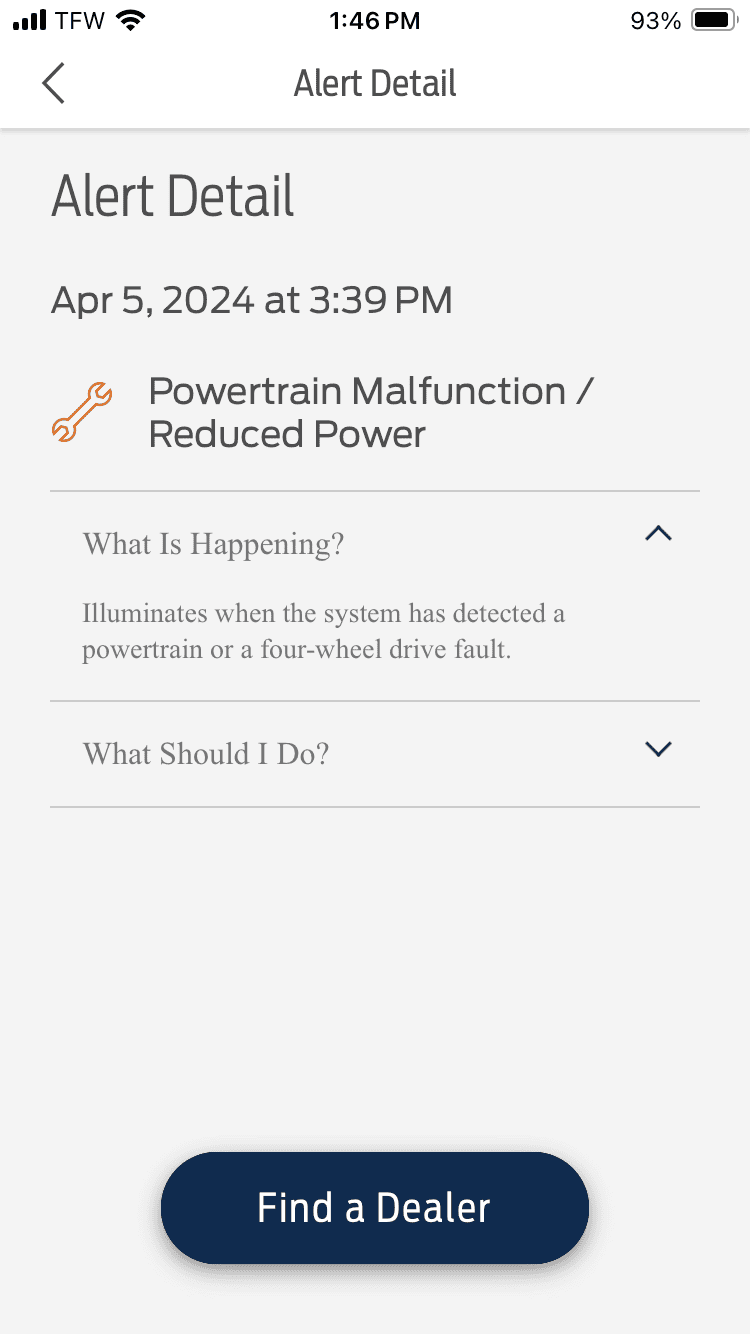Collapse the What Is Happening section
Viewport: 750px width, 1334px height.
658,535
